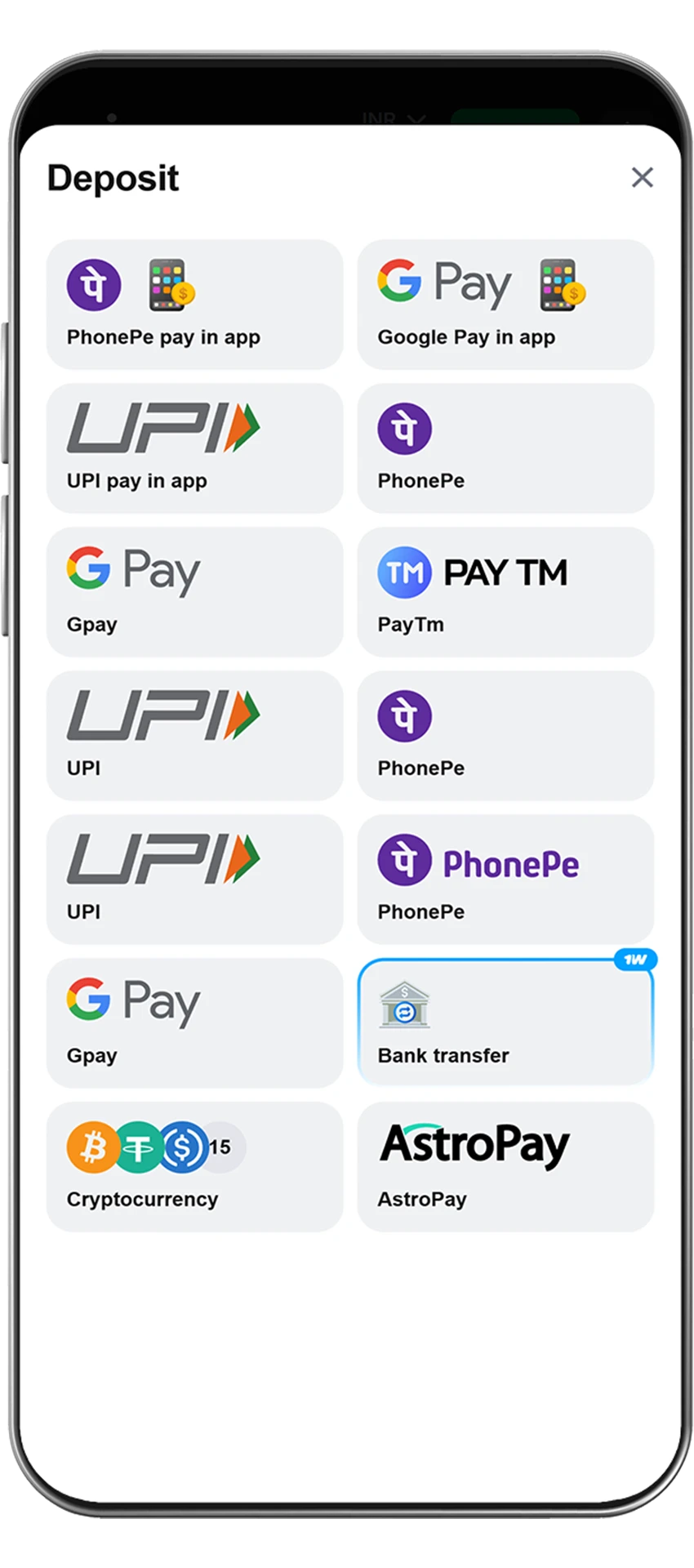This screenshot has height=1568, width=694.
Task: Tap the Gpay deposit option
Action: [194, 593]
